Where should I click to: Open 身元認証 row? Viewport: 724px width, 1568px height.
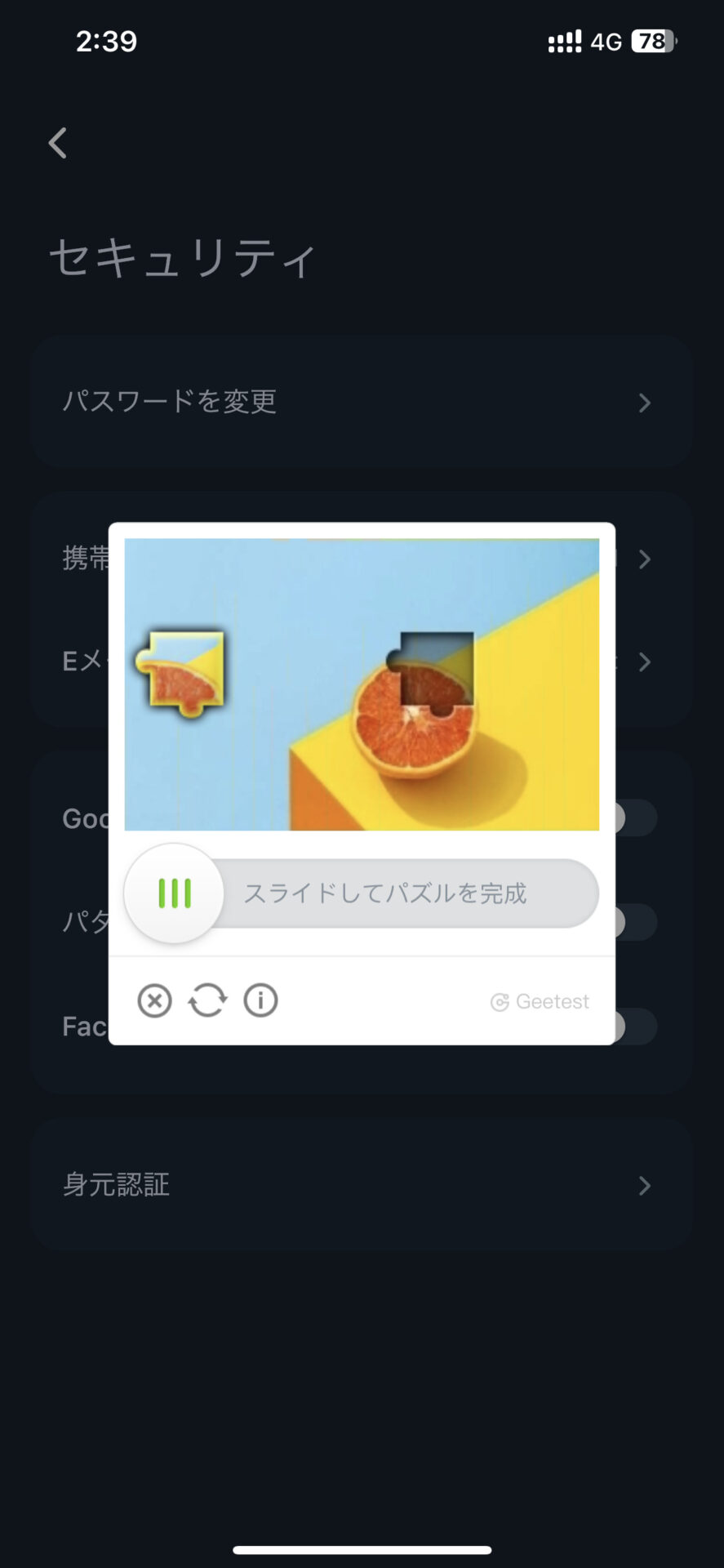coord(362,1185)
